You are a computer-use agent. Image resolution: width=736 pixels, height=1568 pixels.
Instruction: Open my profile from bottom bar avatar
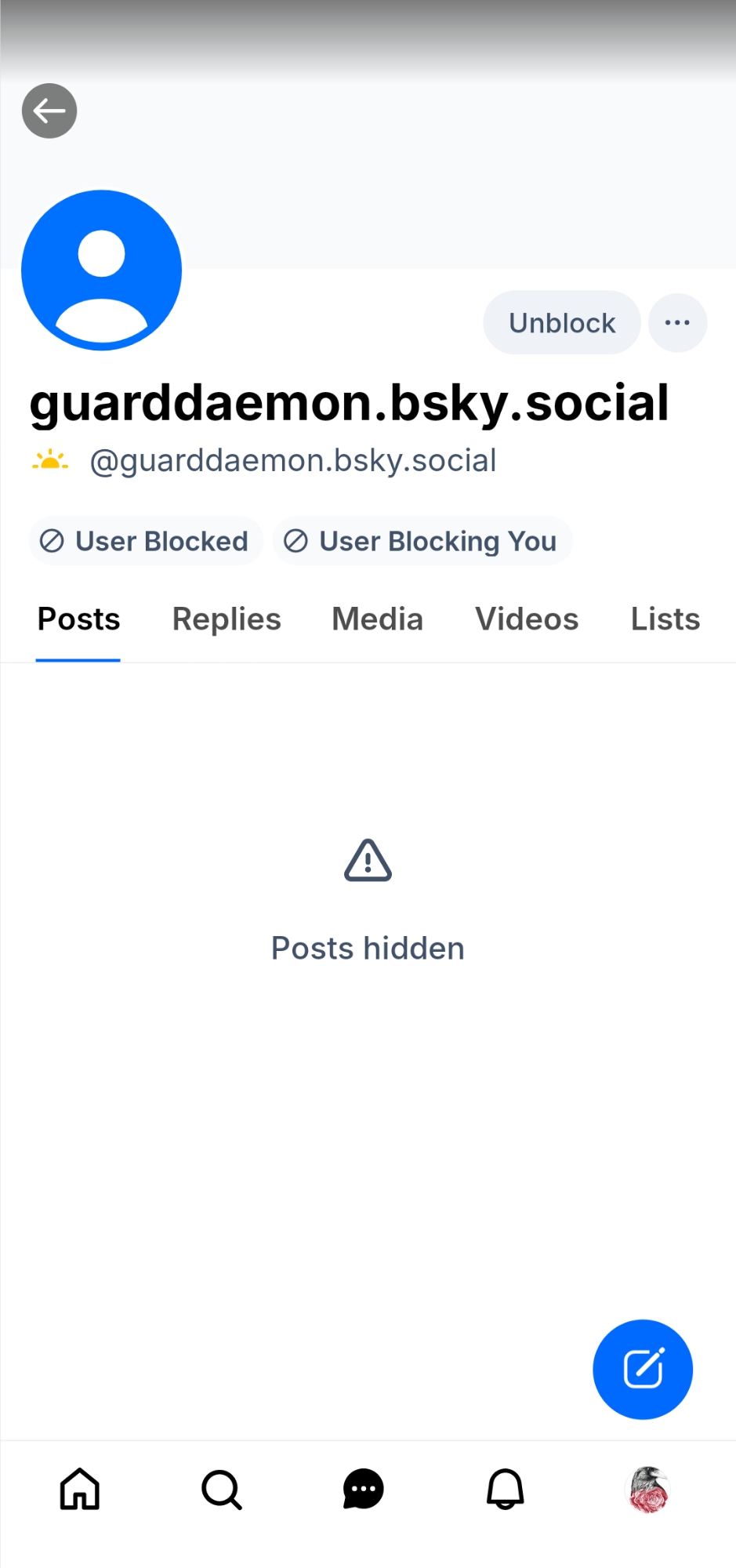648,1489
